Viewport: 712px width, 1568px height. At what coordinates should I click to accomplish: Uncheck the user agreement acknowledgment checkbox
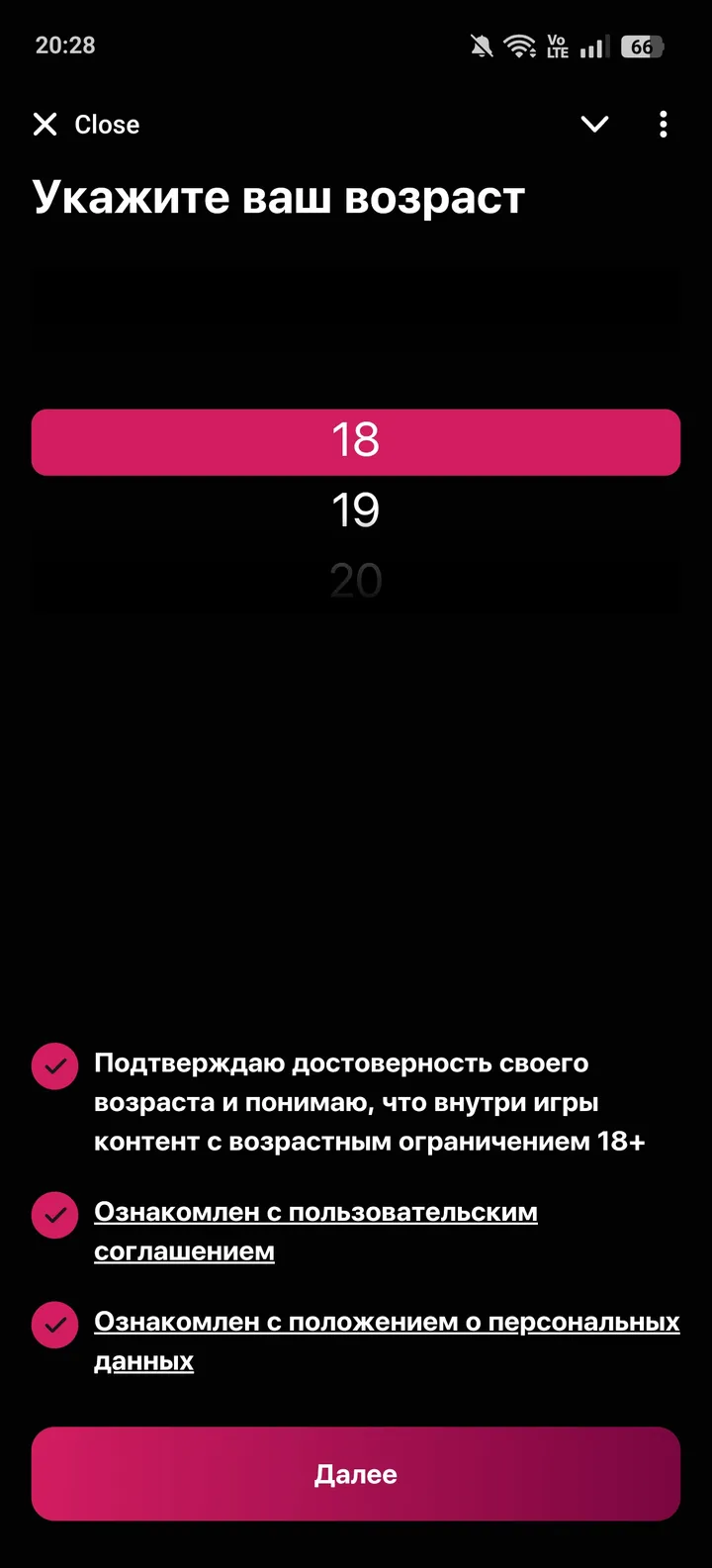click(x=54, y=1215)
